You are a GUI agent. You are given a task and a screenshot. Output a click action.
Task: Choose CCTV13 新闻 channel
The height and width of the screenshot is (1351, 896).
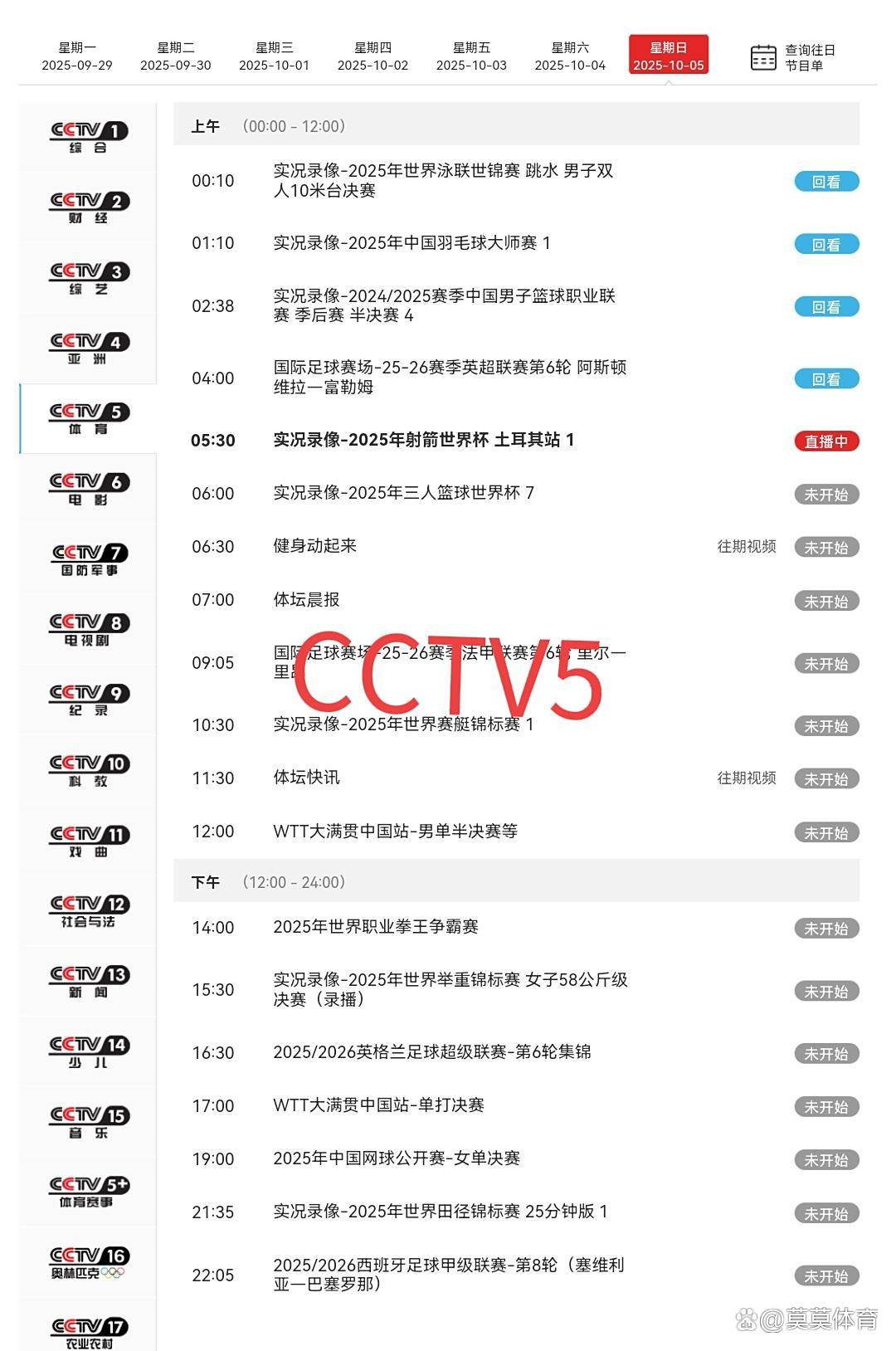coord(88,982)
